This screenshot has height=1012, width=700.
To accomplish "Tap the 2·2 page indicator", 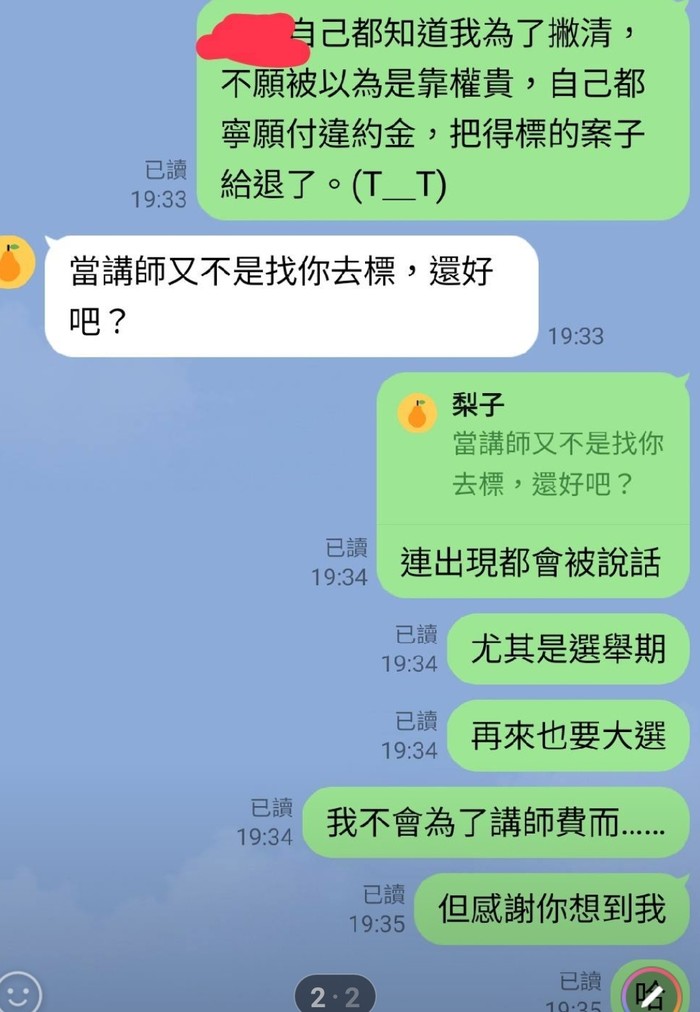I will [335, 996].
